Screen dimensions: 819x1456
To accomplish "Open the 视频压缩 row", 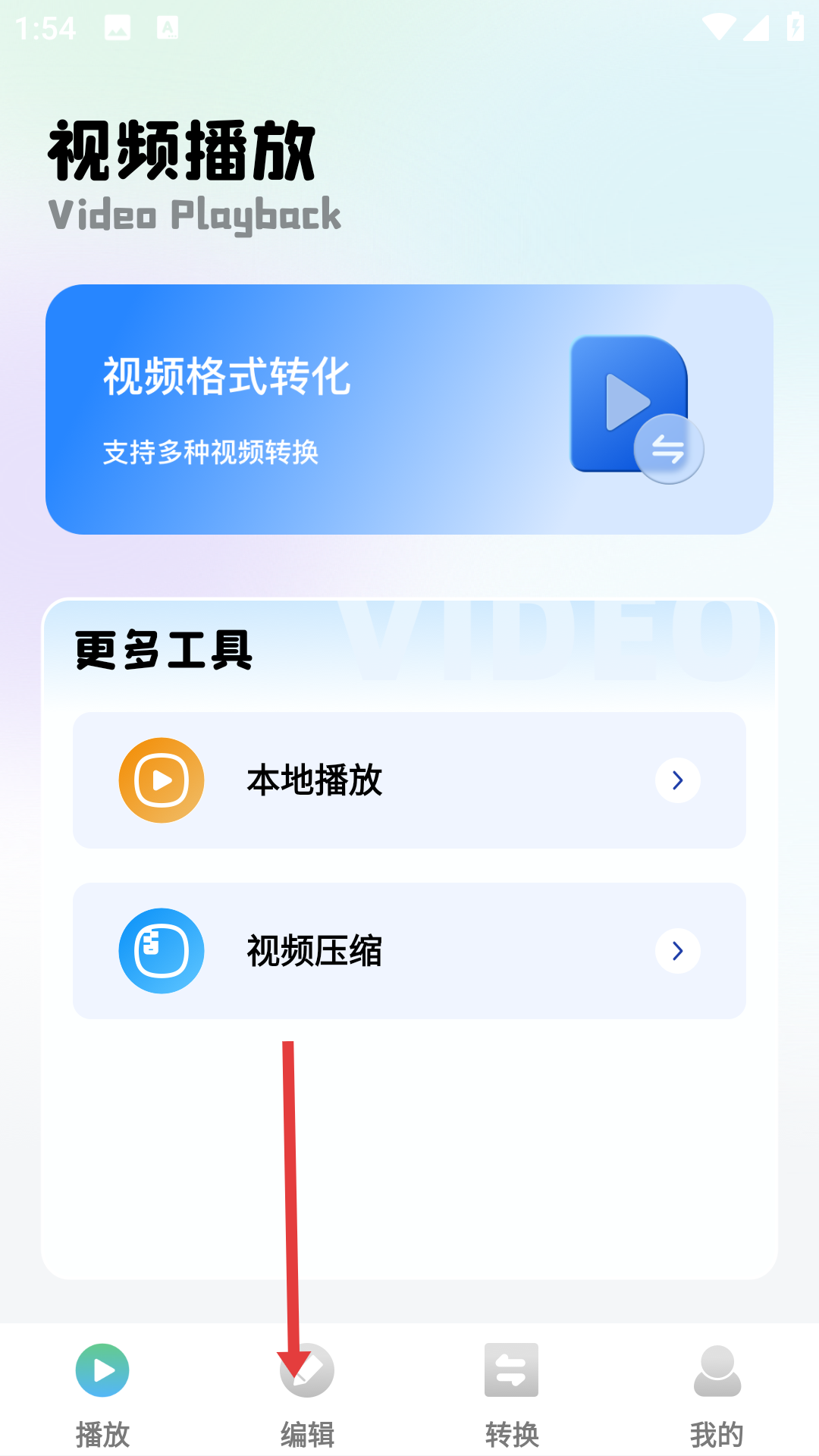I will [409, 951].
